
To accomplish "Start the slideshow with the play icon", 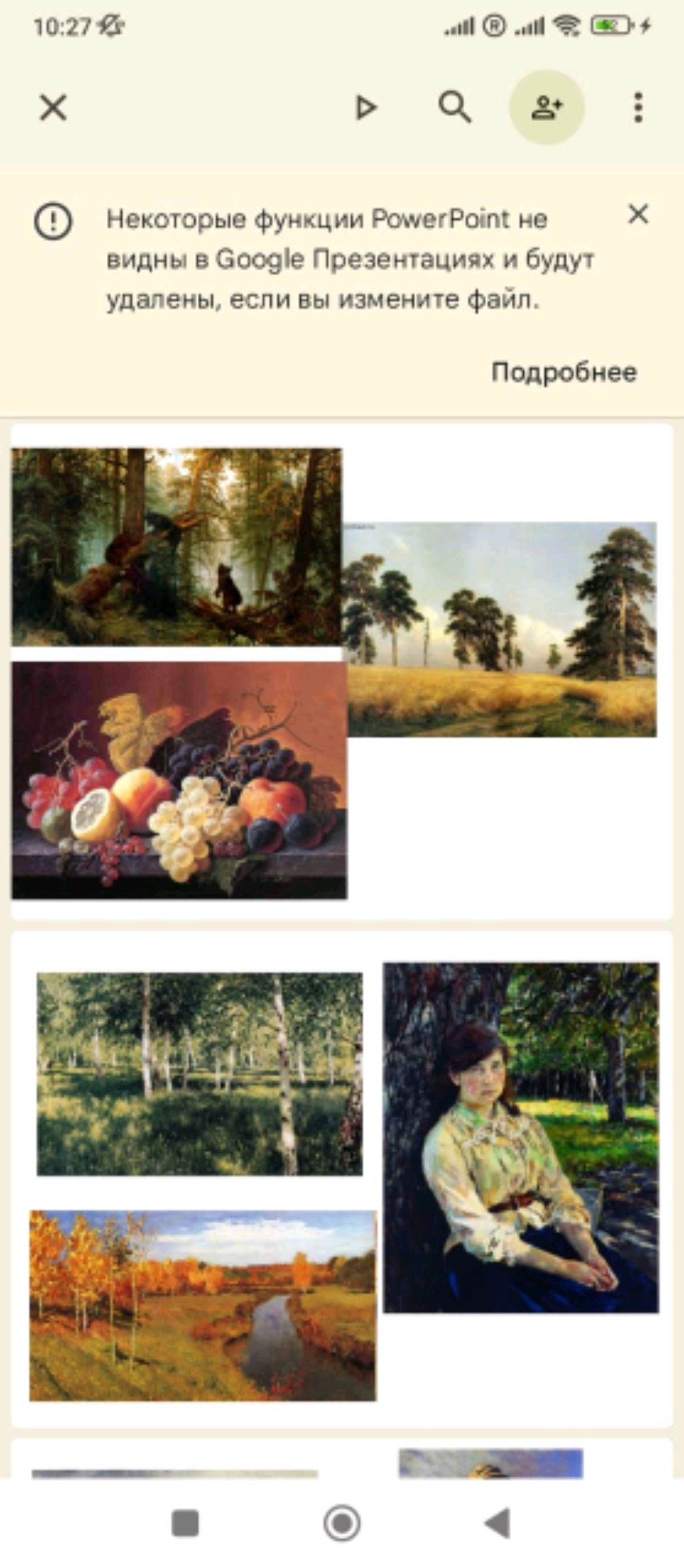I will tap(365, 108).
